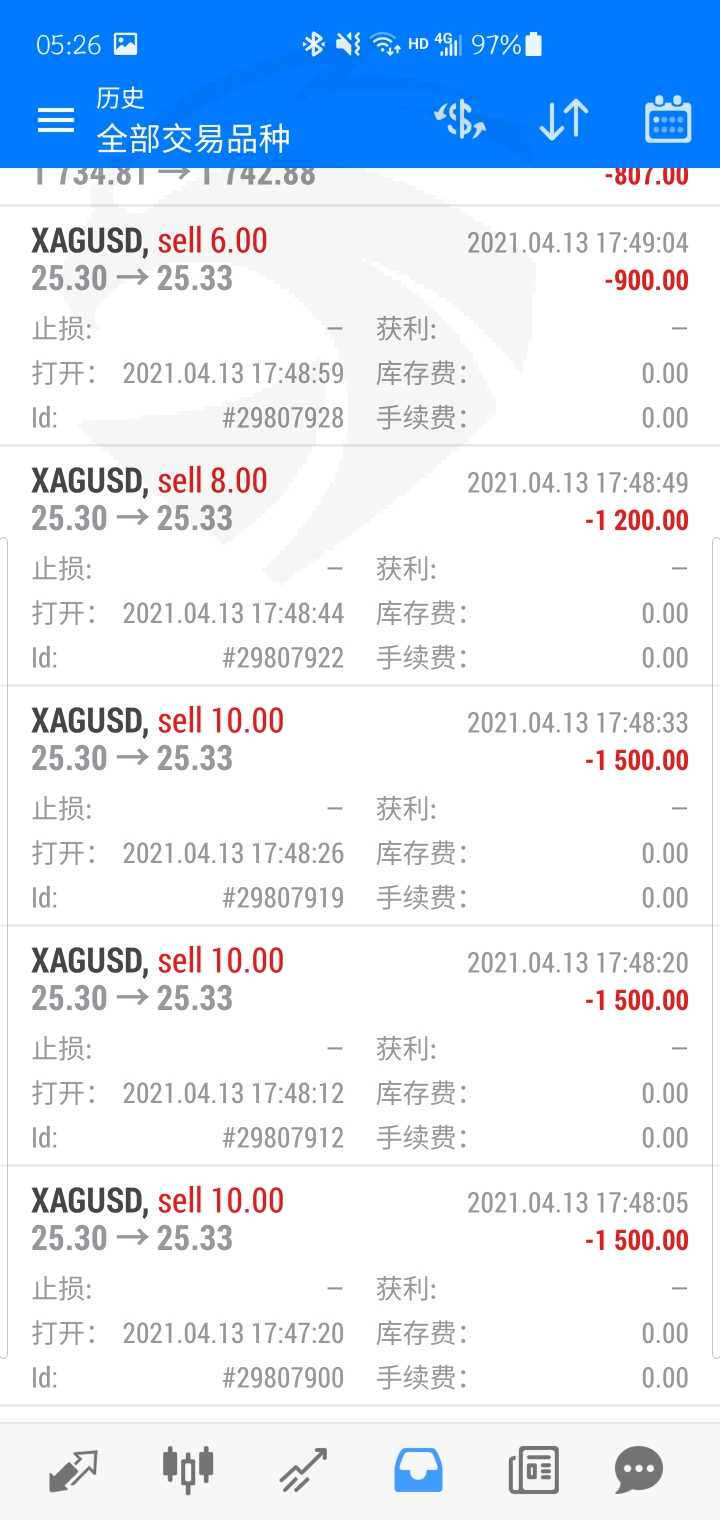Choose history date range via calendar
This screenshot has height=1520, width=720.
pos(668,121)
